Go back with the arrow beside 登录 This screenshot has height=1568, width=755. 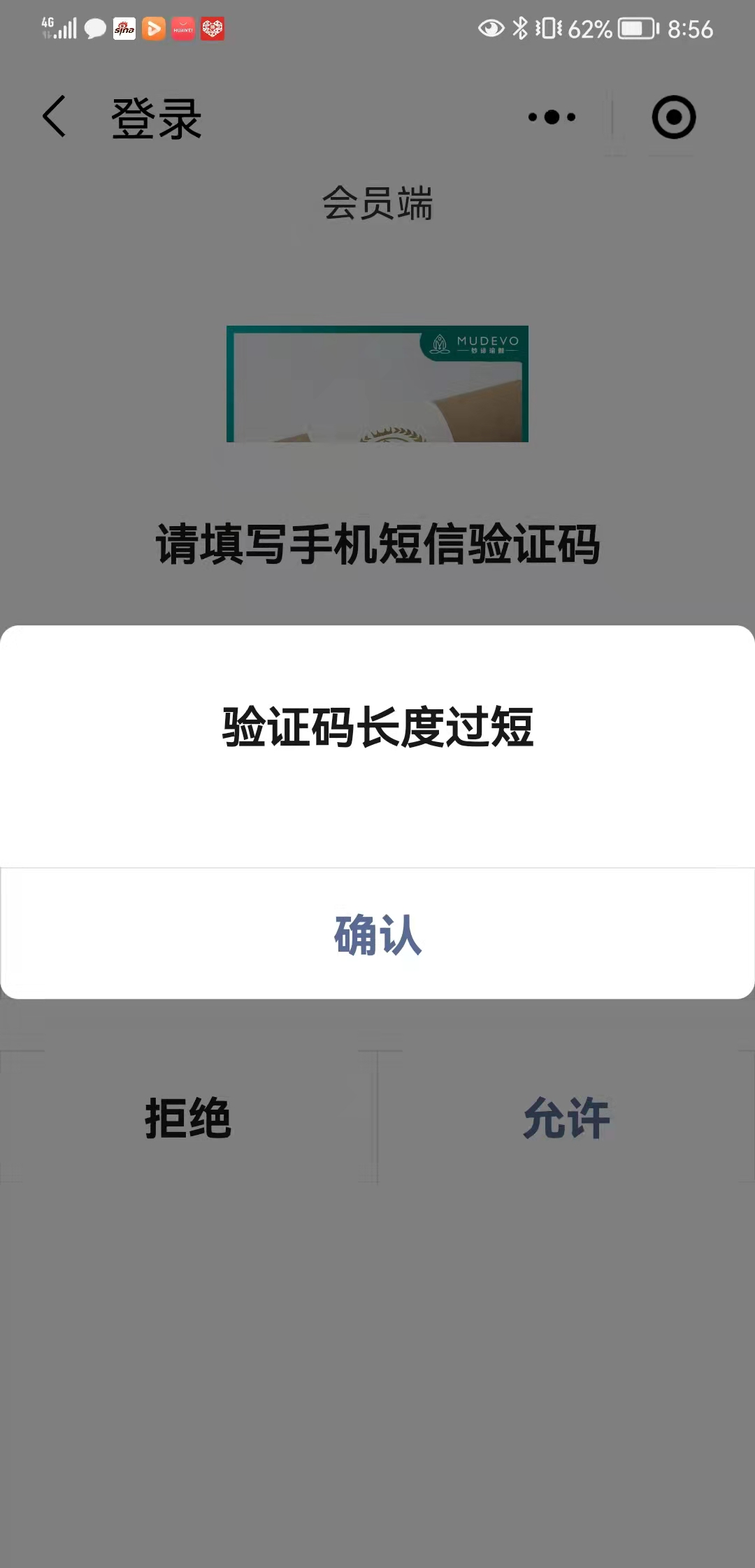pyautogui.click(x=55, y=117)
